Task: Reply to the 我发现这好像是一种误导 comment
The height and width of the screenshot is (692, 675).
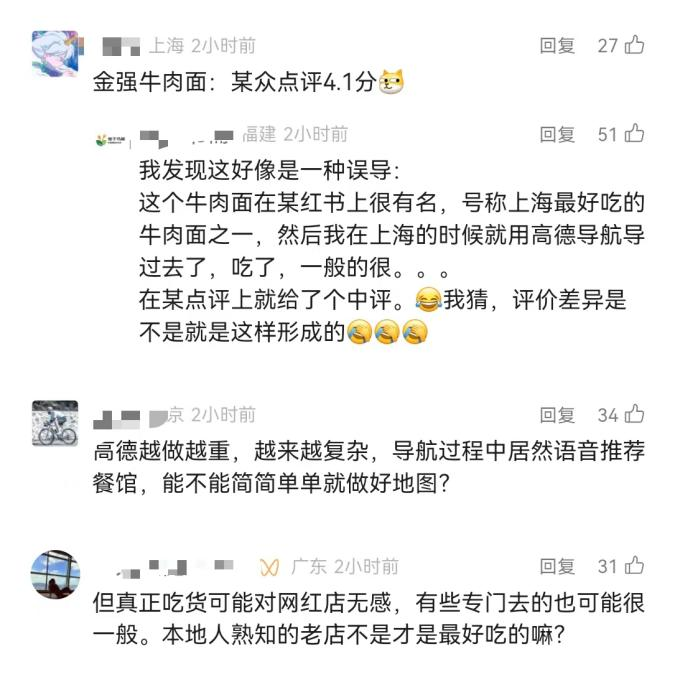Action: coord(557,134)
